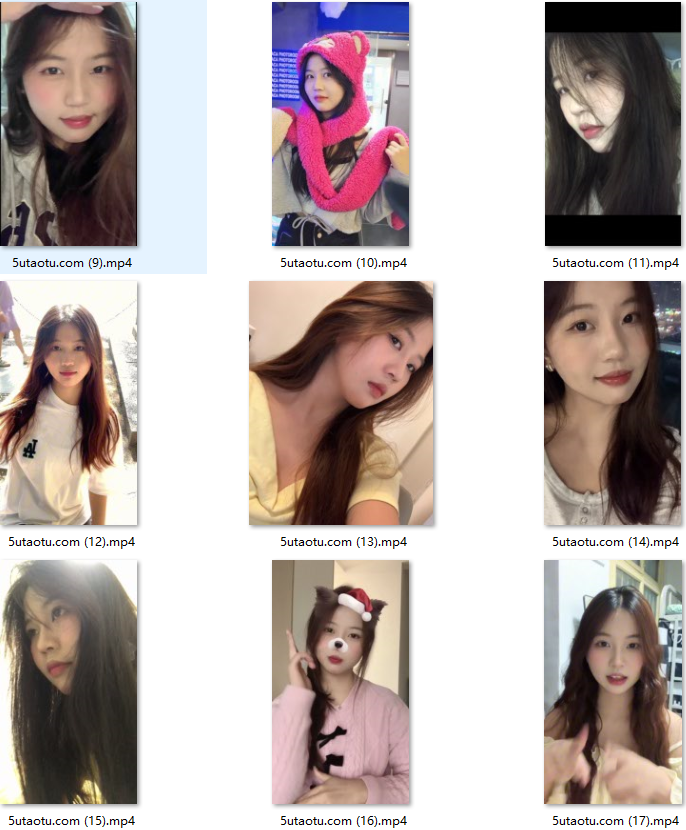Open 5utaotu.com (13).mp4
686x830 pixels.
point(341,404)
